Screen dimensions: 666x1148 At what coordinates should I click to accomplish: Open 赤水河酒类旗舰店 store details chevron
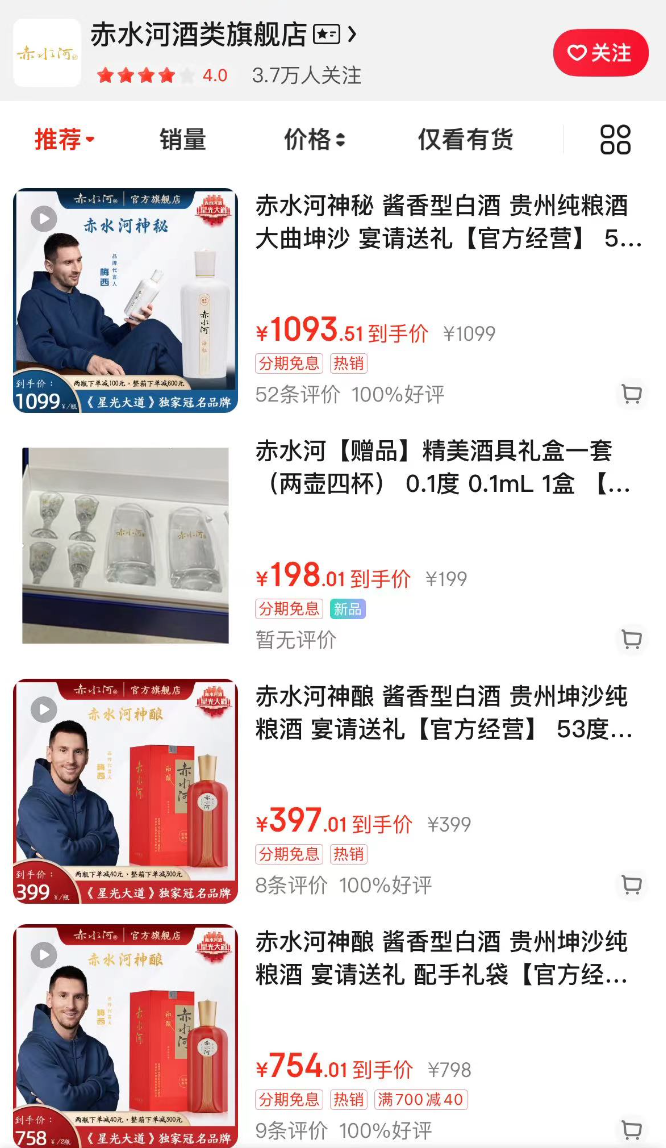pos(351,35)
